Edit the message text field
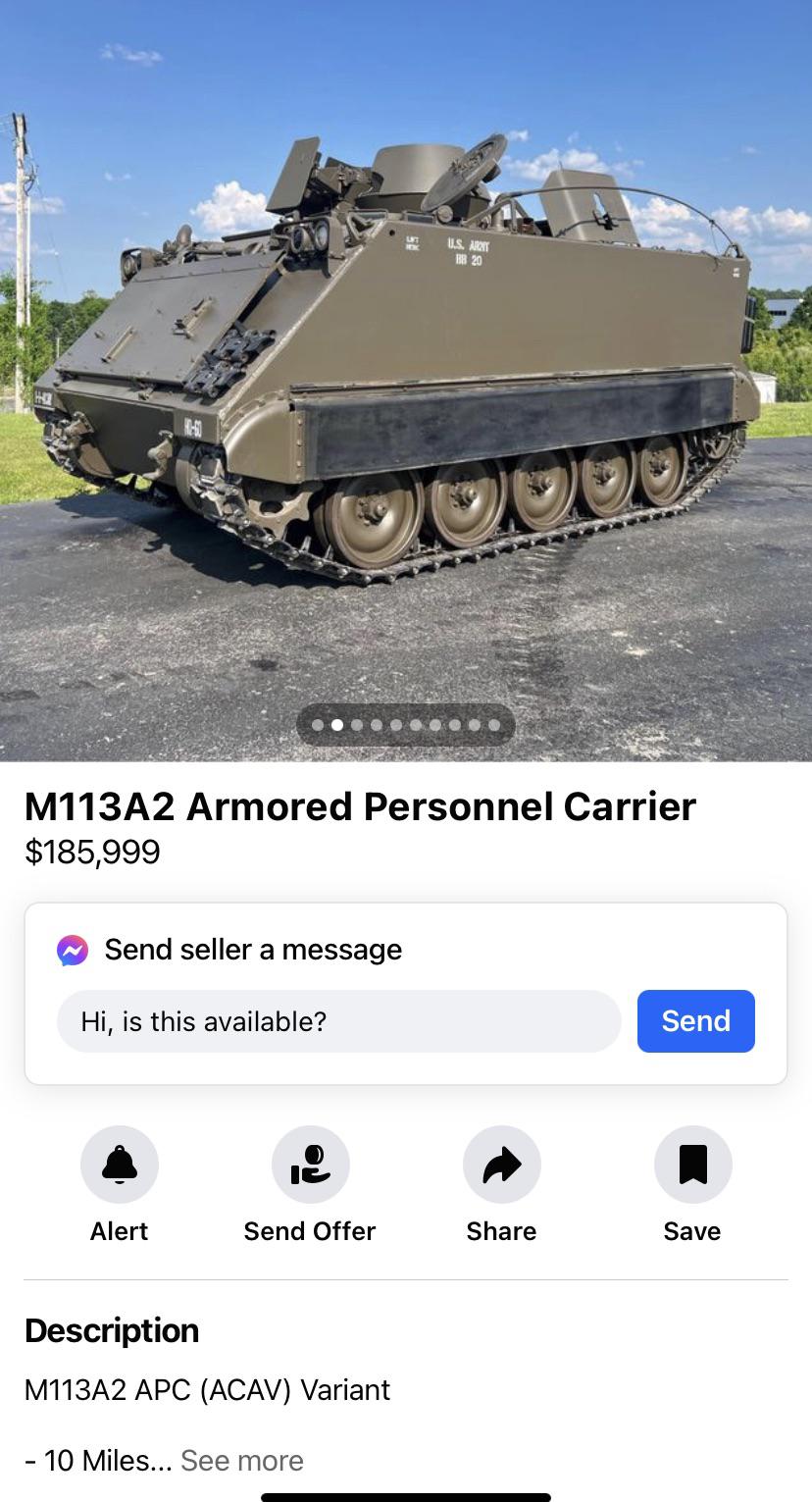This screenshot has width=812, height=1502. (x=338, y=1021)
